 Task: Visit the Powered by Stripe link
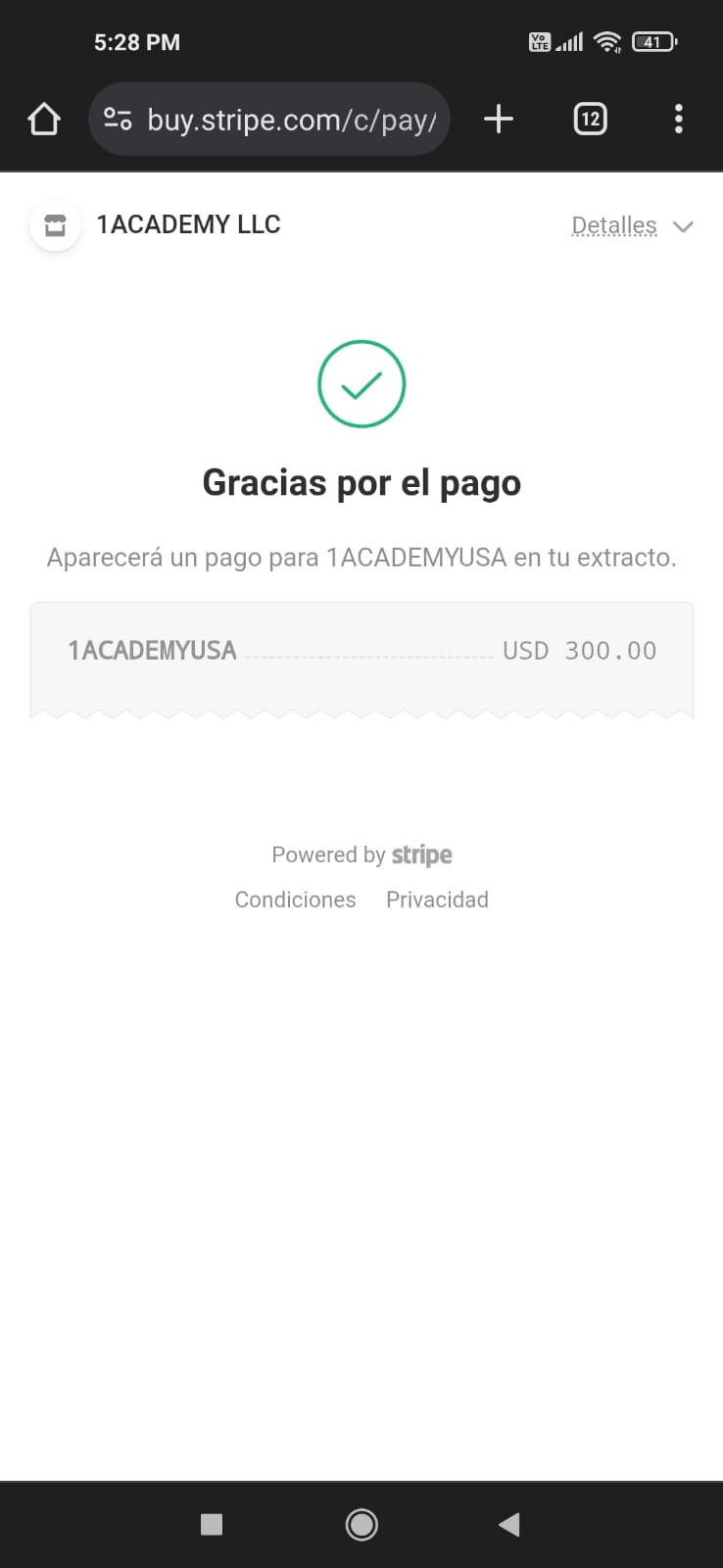(361, 855)
